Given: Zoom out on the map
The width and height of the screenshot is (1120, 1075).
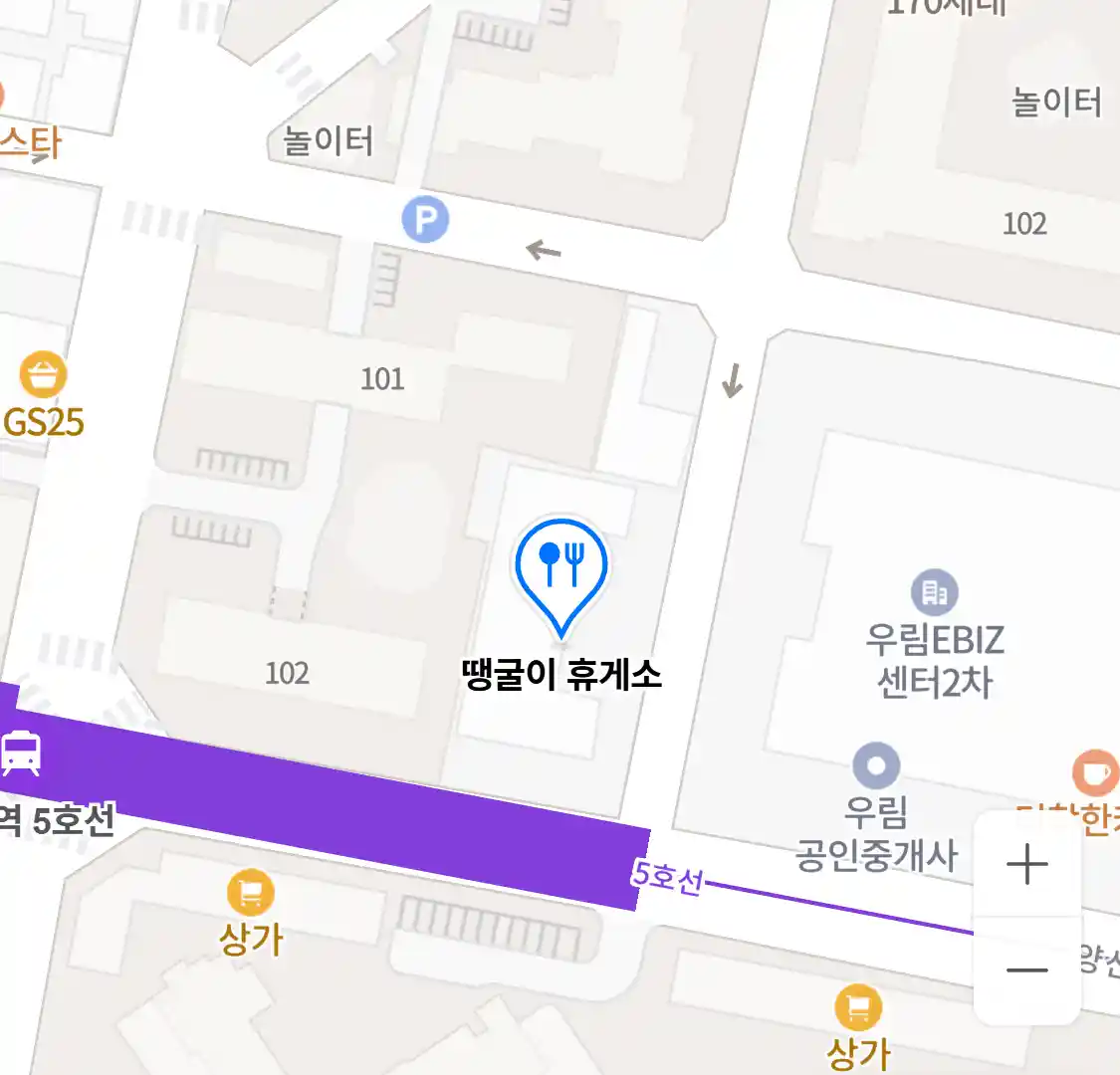Looking at the screenshot, I should point(1026,970).
